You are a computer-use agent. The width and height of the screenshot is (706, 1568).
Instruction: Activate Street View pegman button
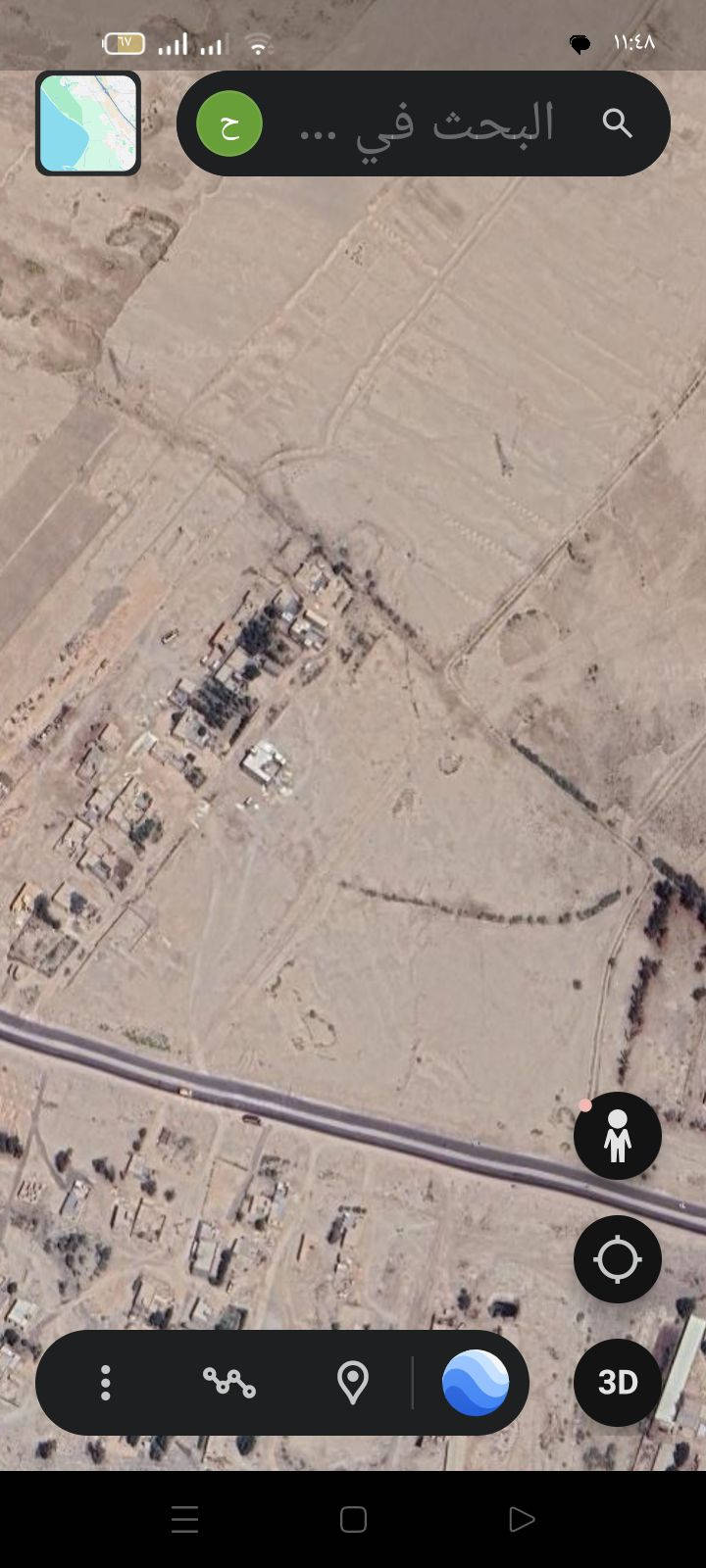(x=618, y=1136)
